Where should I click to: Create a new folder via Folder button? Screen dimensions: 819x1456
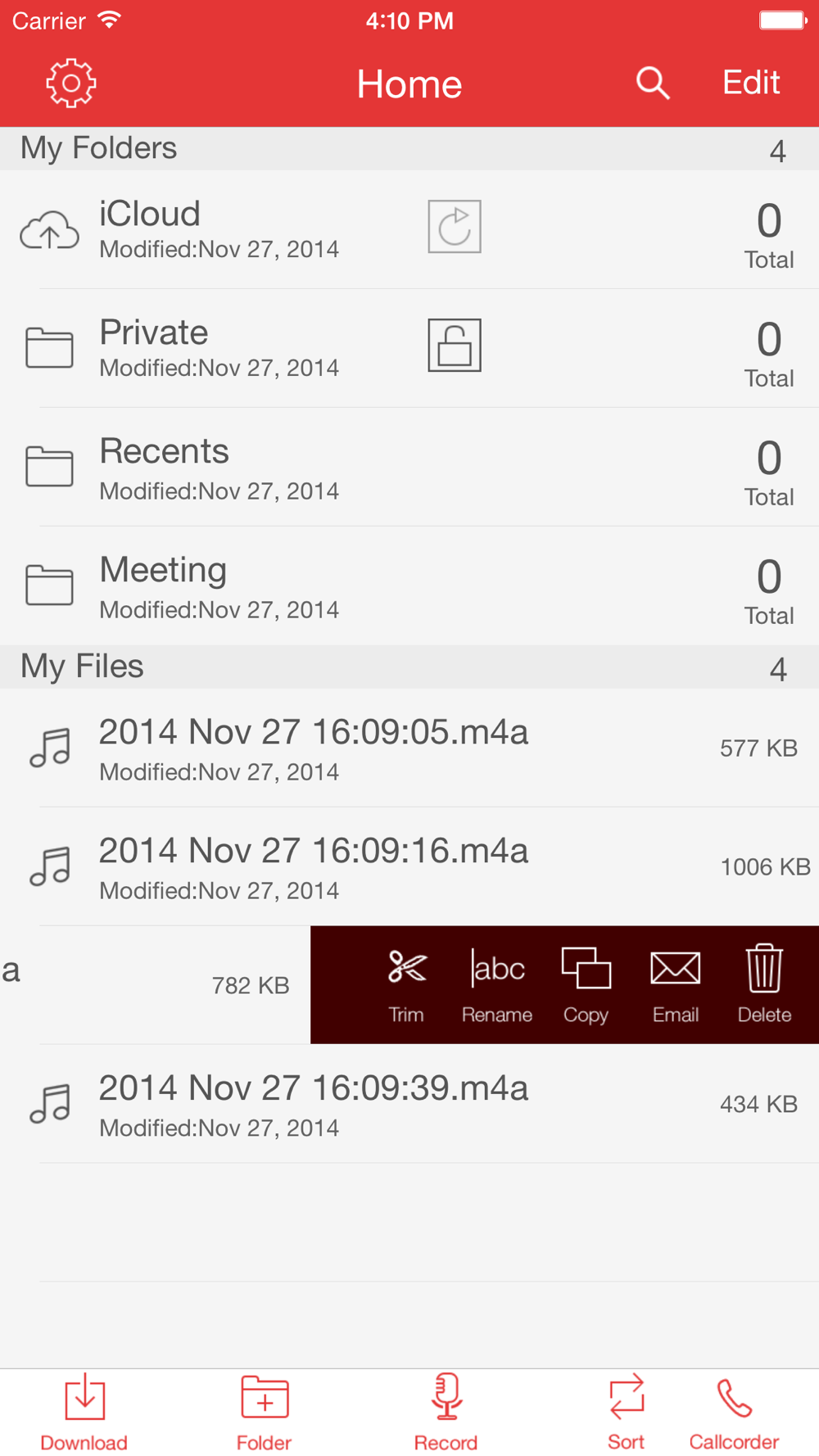(x=265, y=1413)
